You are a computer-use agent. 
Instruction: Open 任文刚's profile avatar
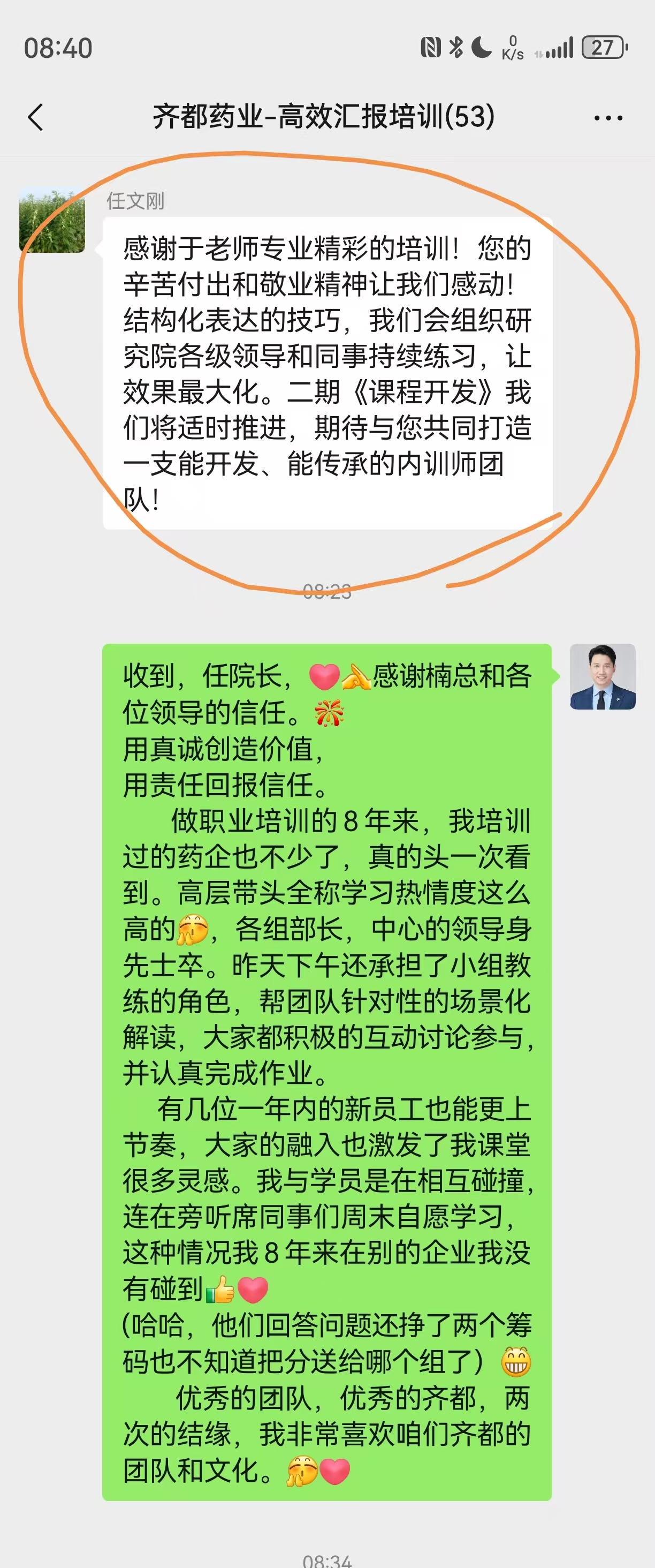click(52, 220)
